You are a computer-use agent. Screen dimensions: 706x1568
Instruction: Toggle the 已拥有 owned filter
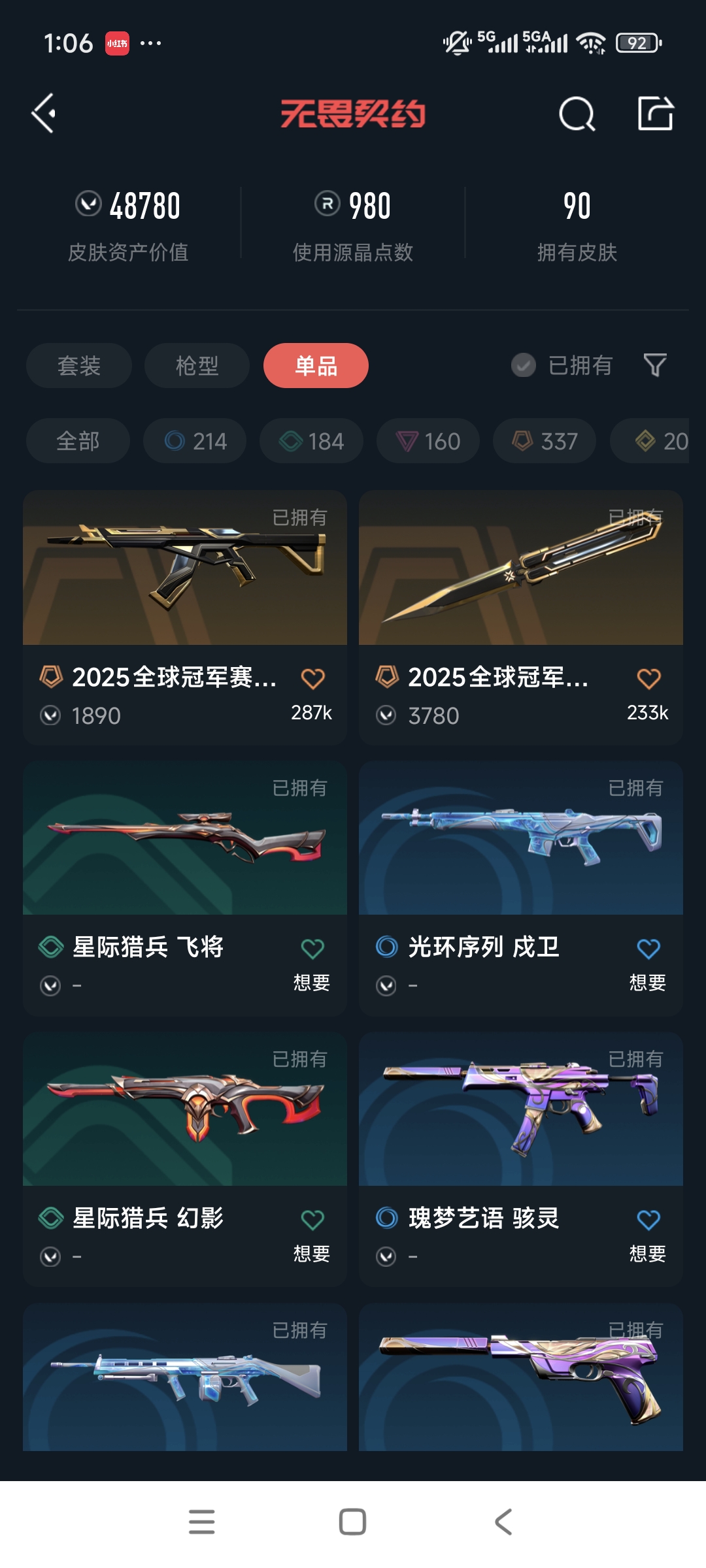tap(562, 366)
